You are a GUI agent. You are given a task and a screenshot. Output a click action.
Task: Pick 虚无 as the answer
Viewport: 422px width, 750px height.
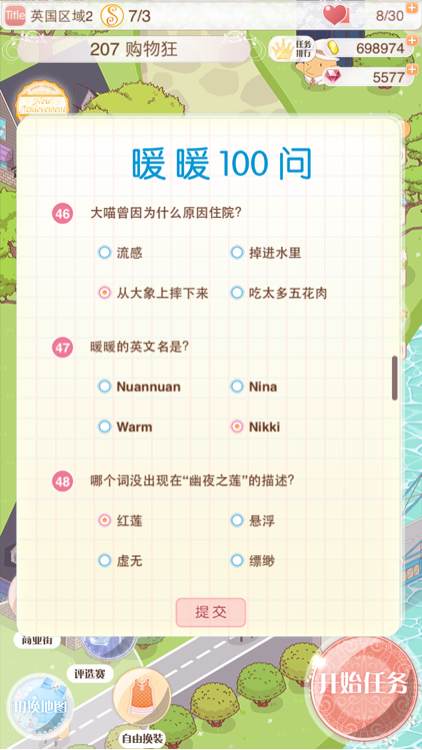(120, 561)
